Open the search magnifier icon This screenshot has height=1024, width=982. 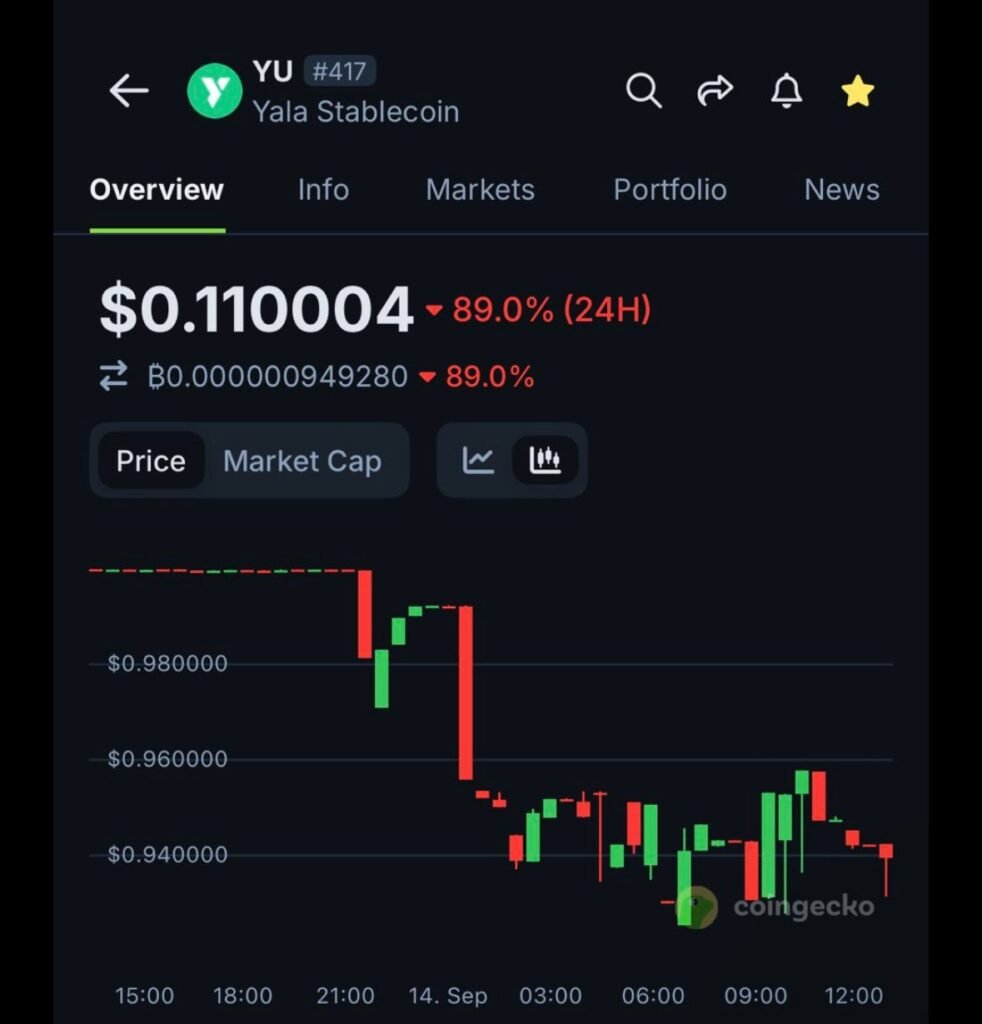tap(644, 91)
